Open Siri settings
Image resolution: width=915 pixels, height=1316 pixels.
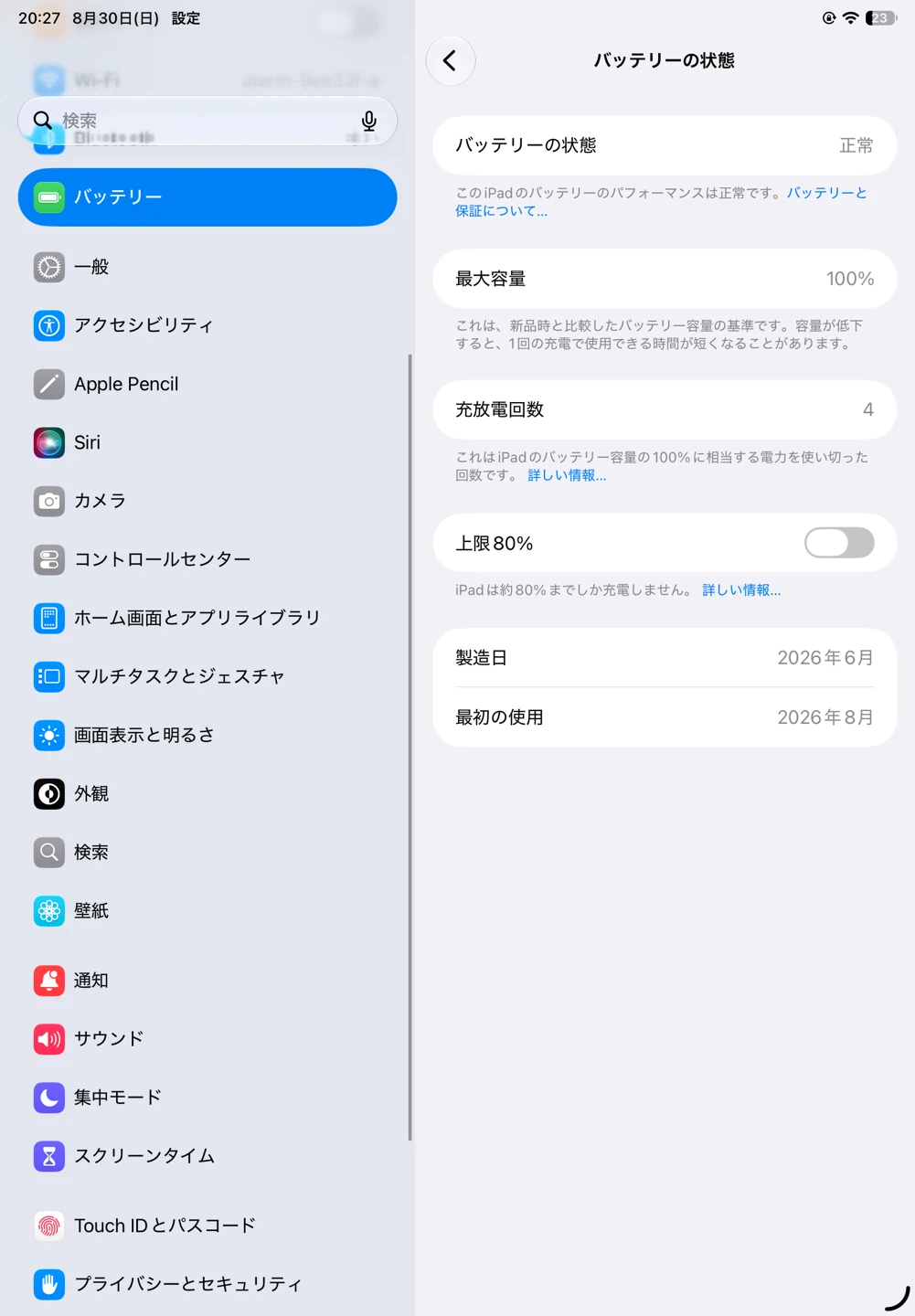pos(207,442)
